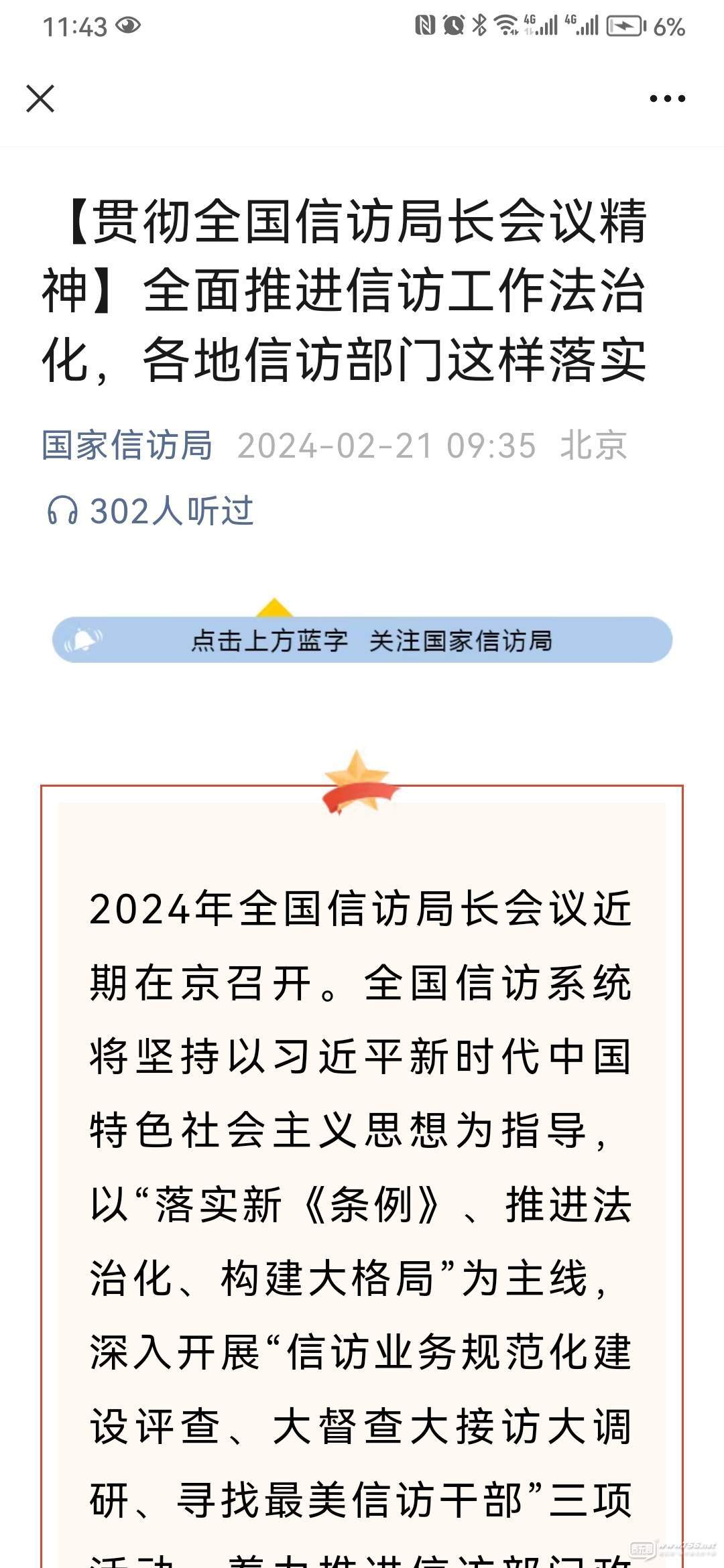Close the article with the X button
Image resolution: width=724 pixels, height=1568 pixels.
(x=40, y=99)
